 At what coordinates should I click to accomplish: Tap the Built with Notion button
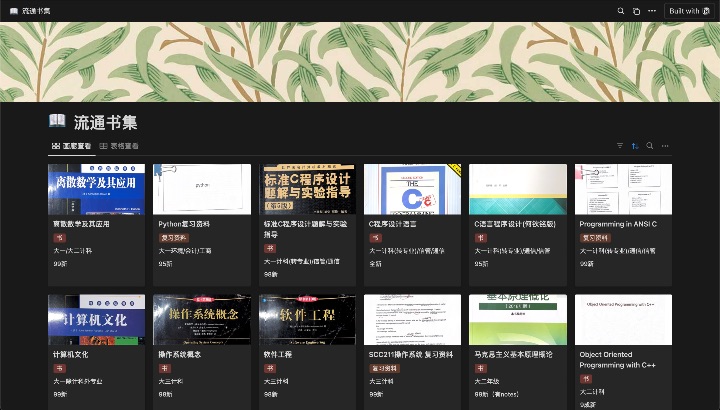tap(690, 11)
